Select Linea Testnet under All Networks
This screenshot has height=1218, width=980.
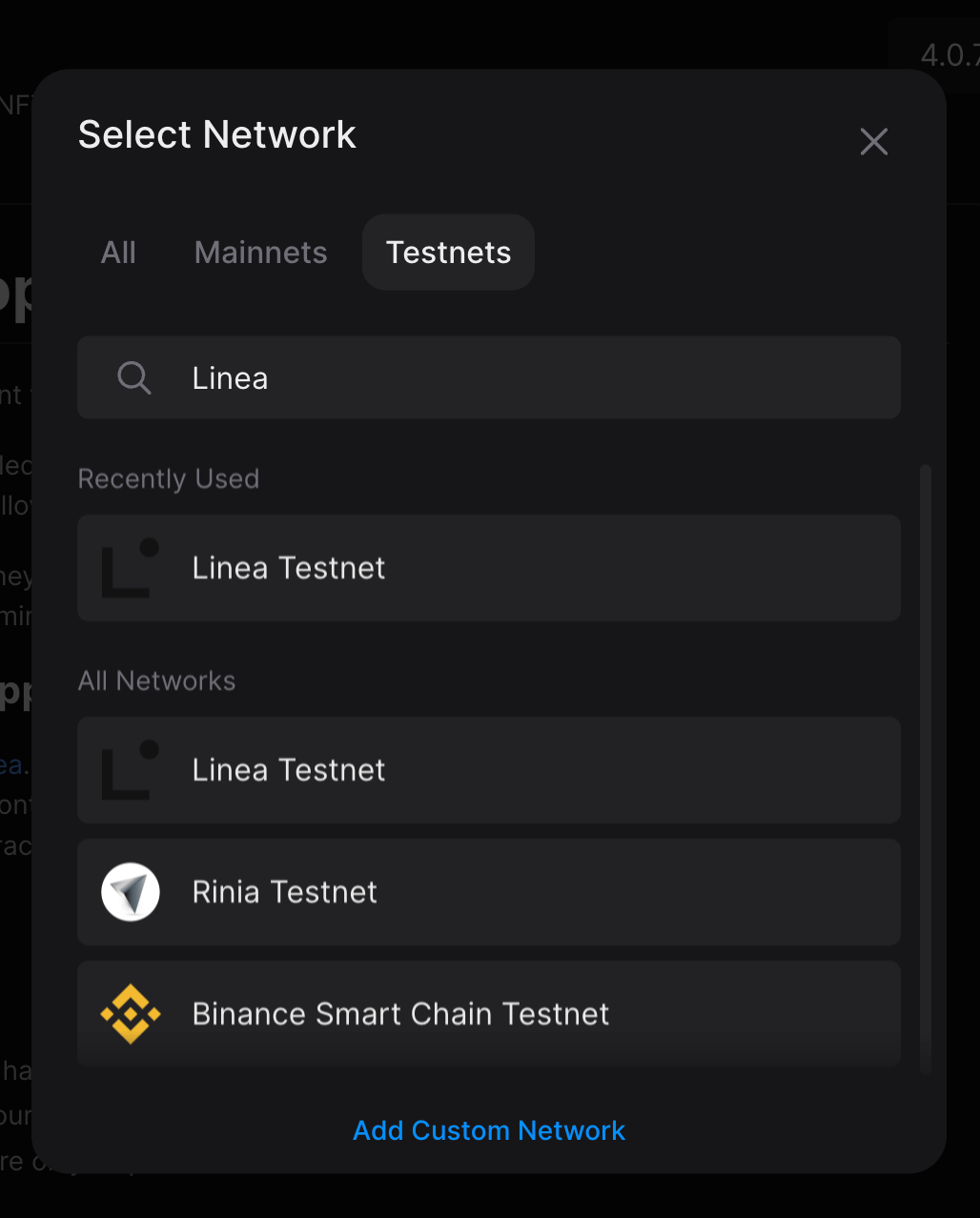tap(488, 770)
